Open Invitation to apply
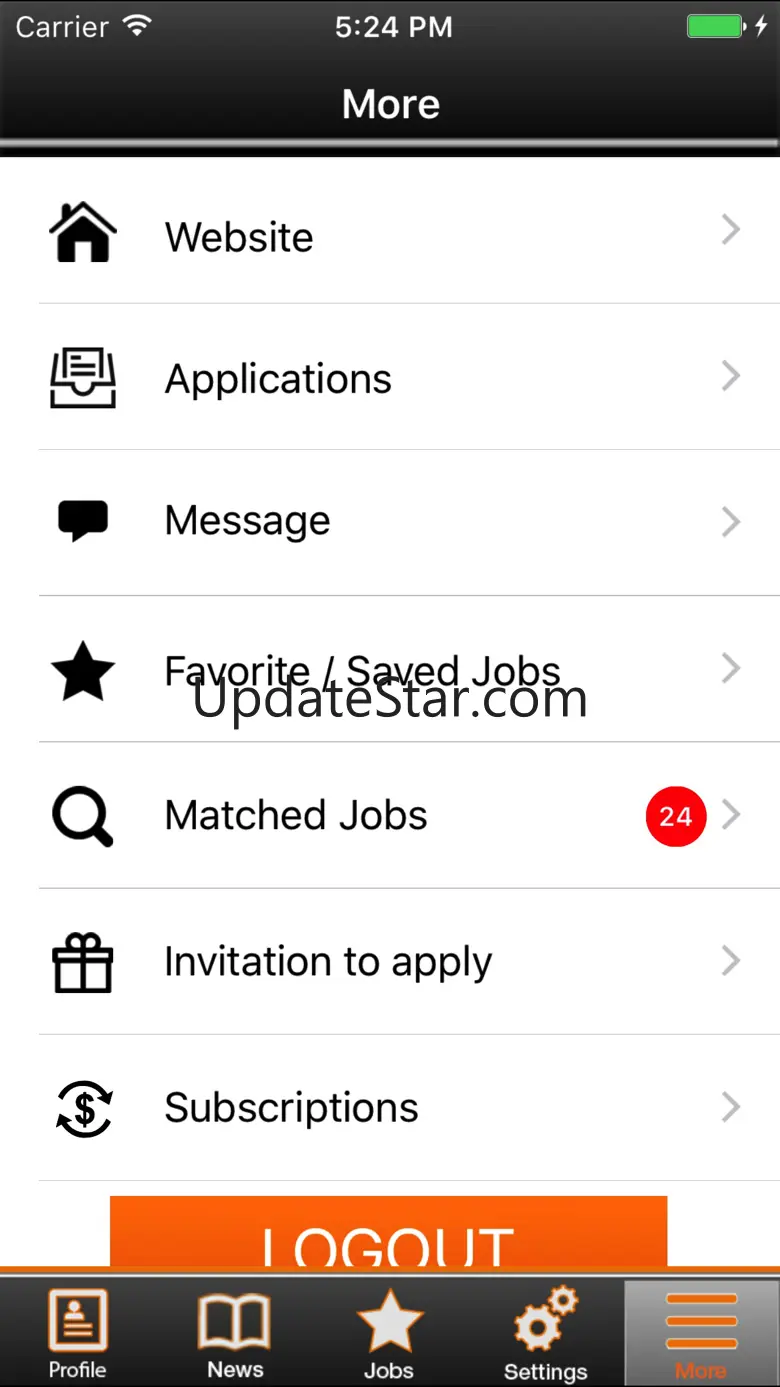780x1387 pixels. tap(390, 961)
